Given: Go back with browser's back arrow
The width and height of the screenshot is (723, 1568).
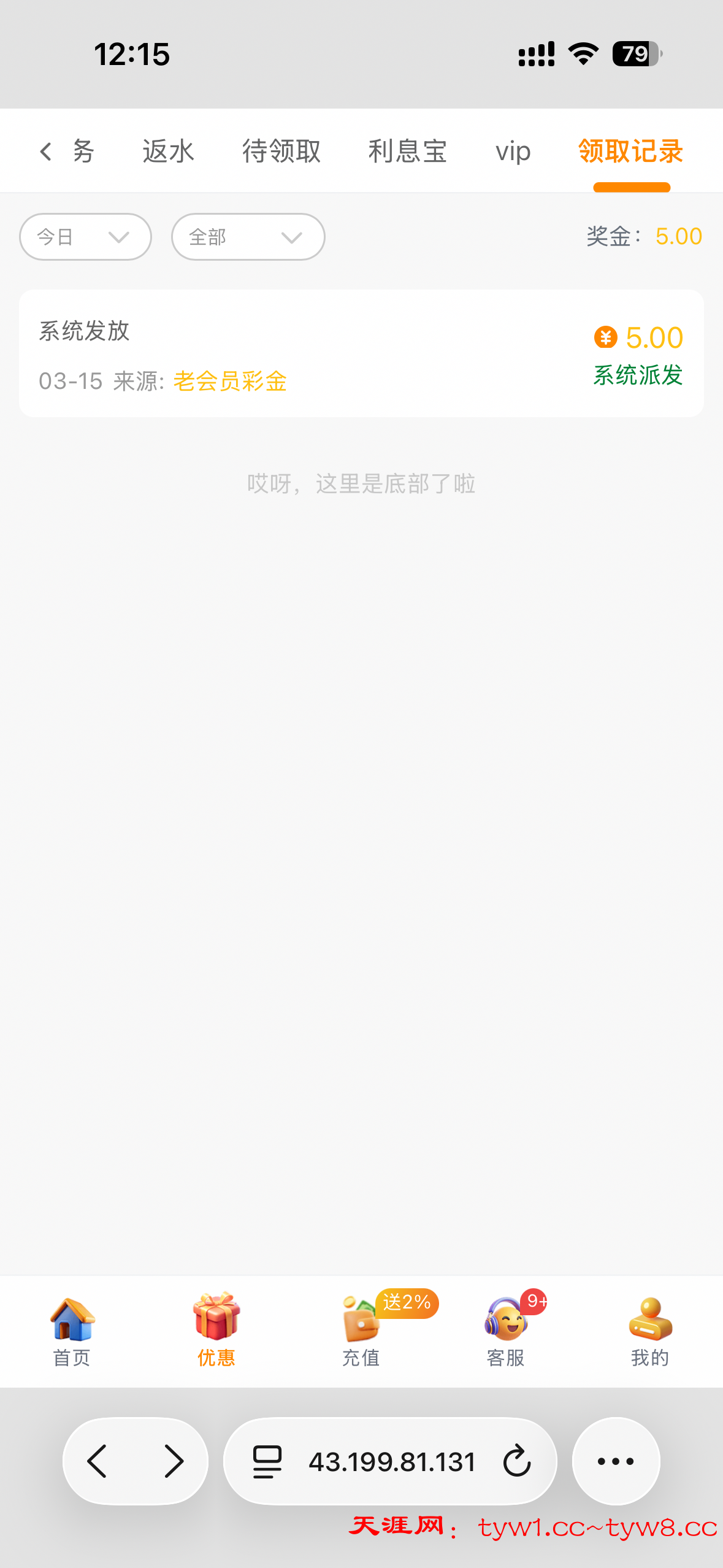Looking at the screenshot, I should click(98, 1461).
